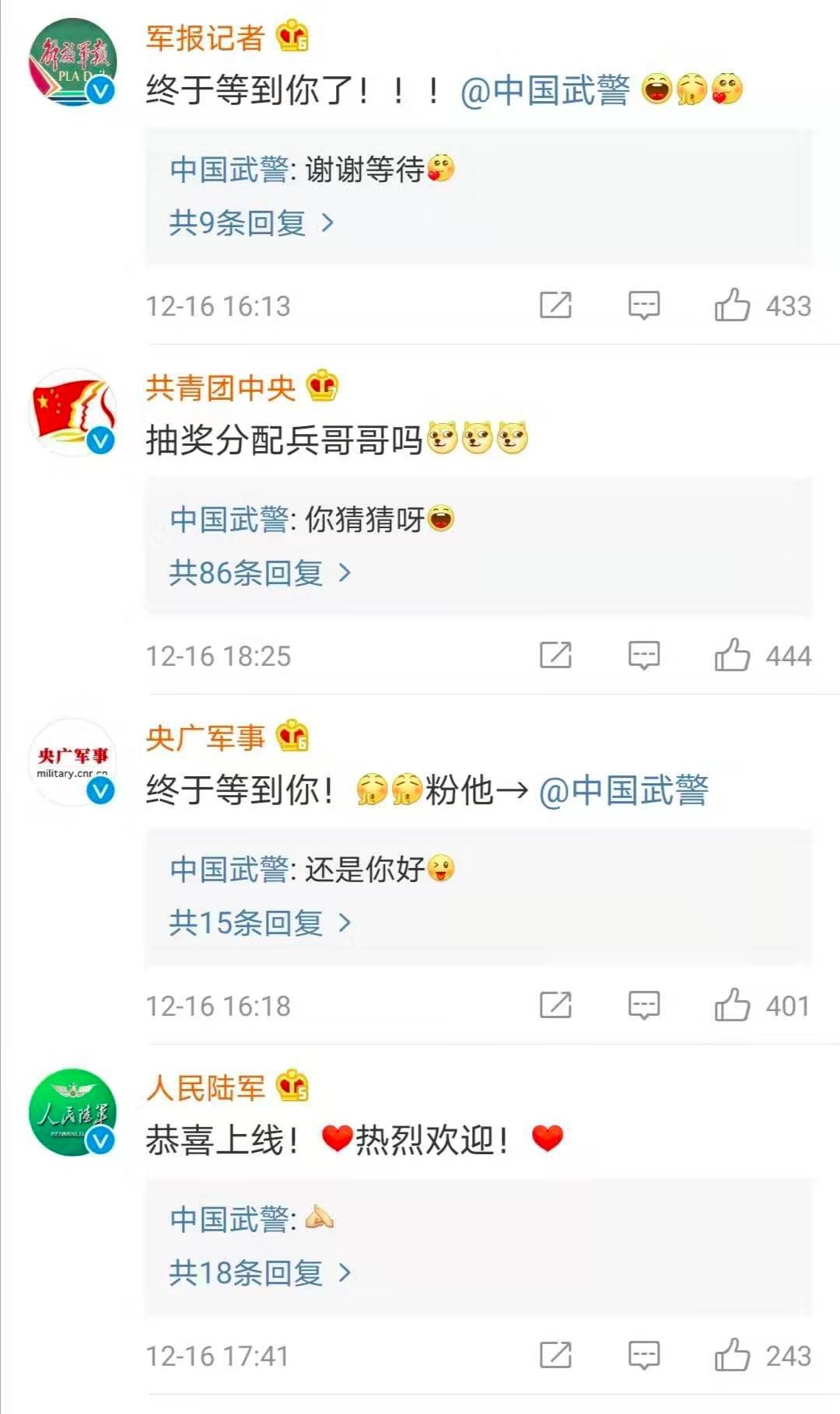Like 人民陆军's comment
This screenshot has height=1414, width=840.
coord(733,1355)
